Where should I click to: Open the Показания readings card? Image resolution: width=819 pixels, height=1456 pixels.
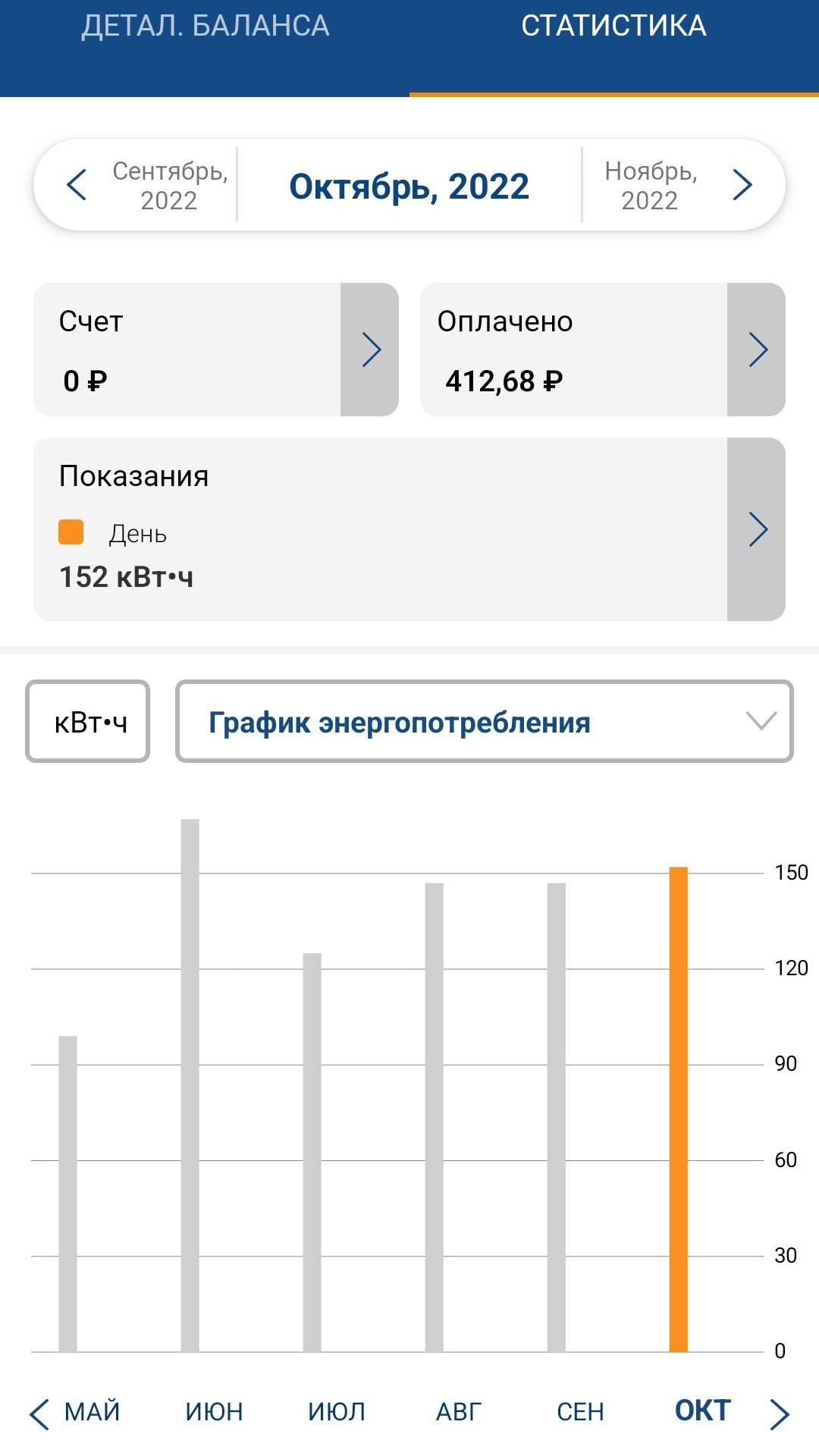click(409, 529)
